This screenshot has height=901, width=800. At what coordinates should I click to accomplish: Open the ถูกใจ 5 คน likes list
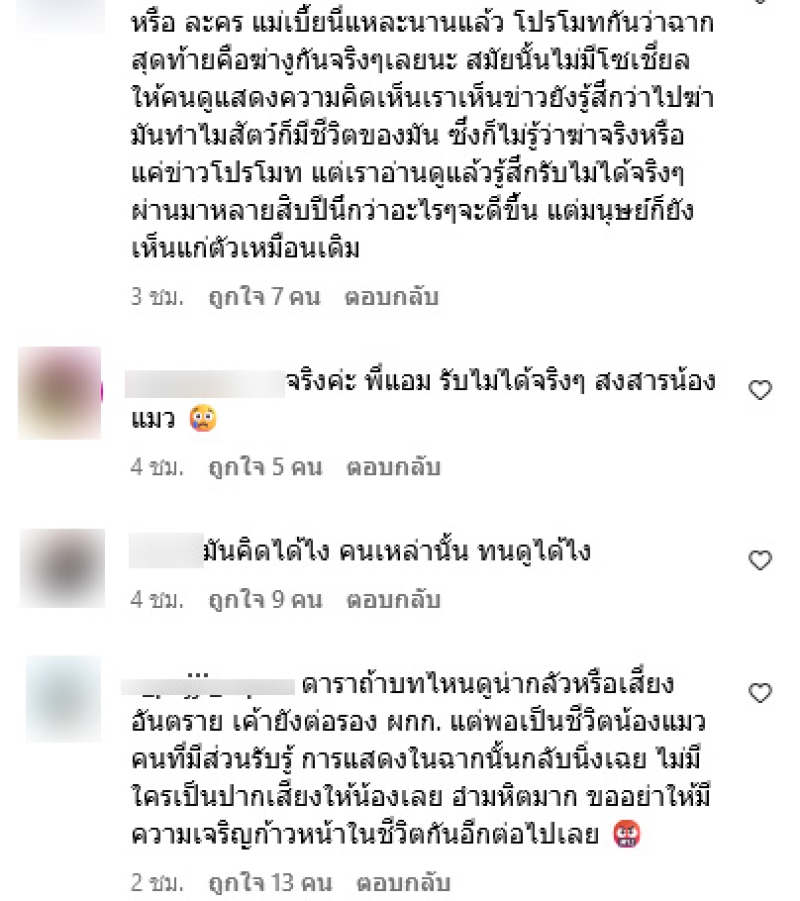pos(264,467)
